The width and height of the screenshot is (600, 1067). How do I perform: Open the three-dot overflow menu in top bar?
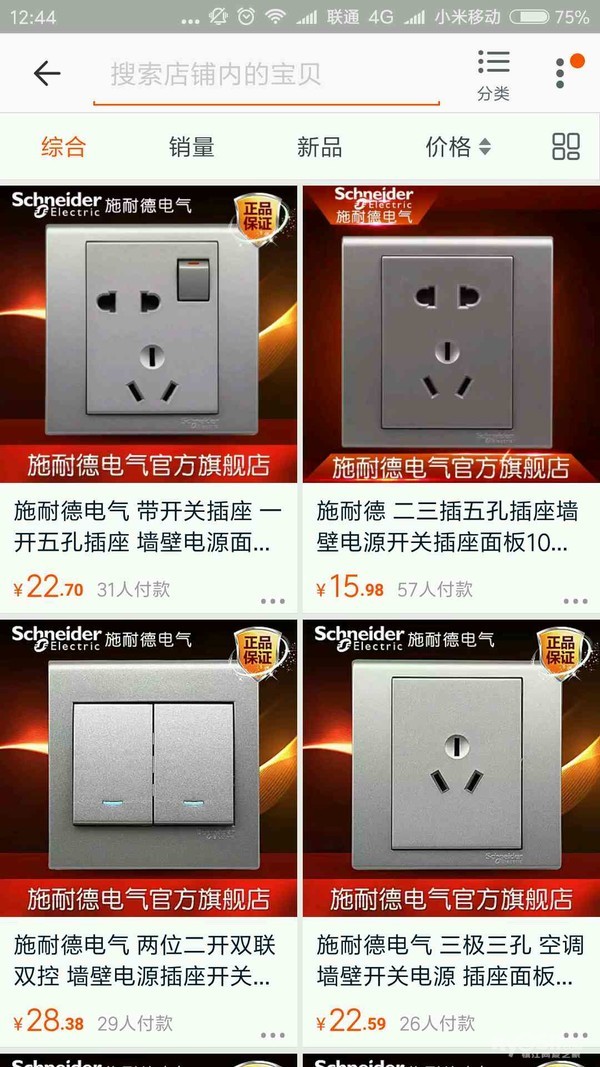tap(561, 72)
